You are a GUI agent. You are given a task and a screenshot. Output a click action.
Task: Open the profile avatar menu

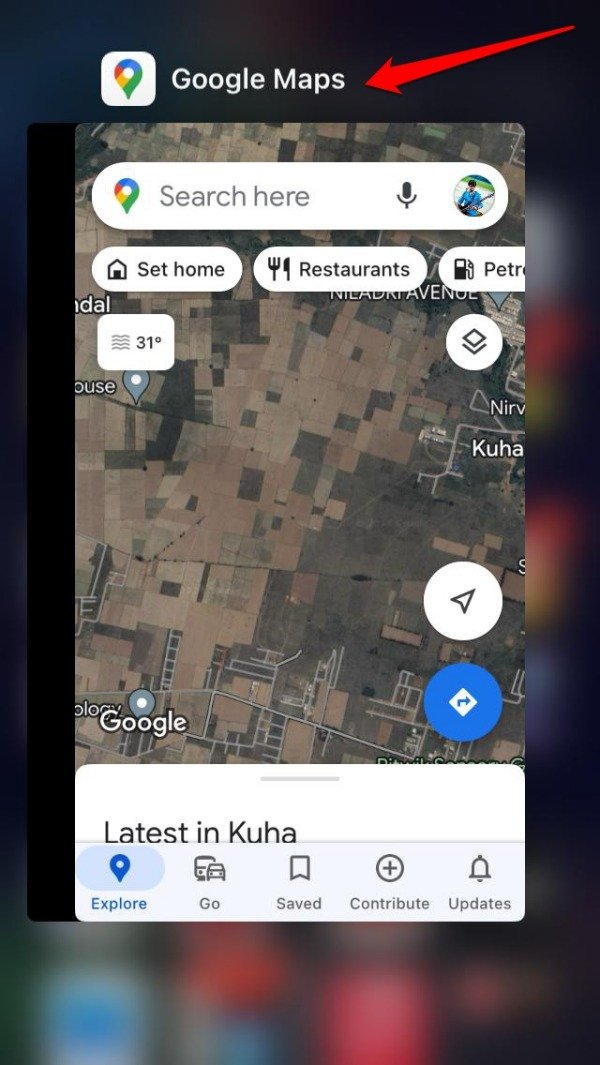[x=474, y=196]
